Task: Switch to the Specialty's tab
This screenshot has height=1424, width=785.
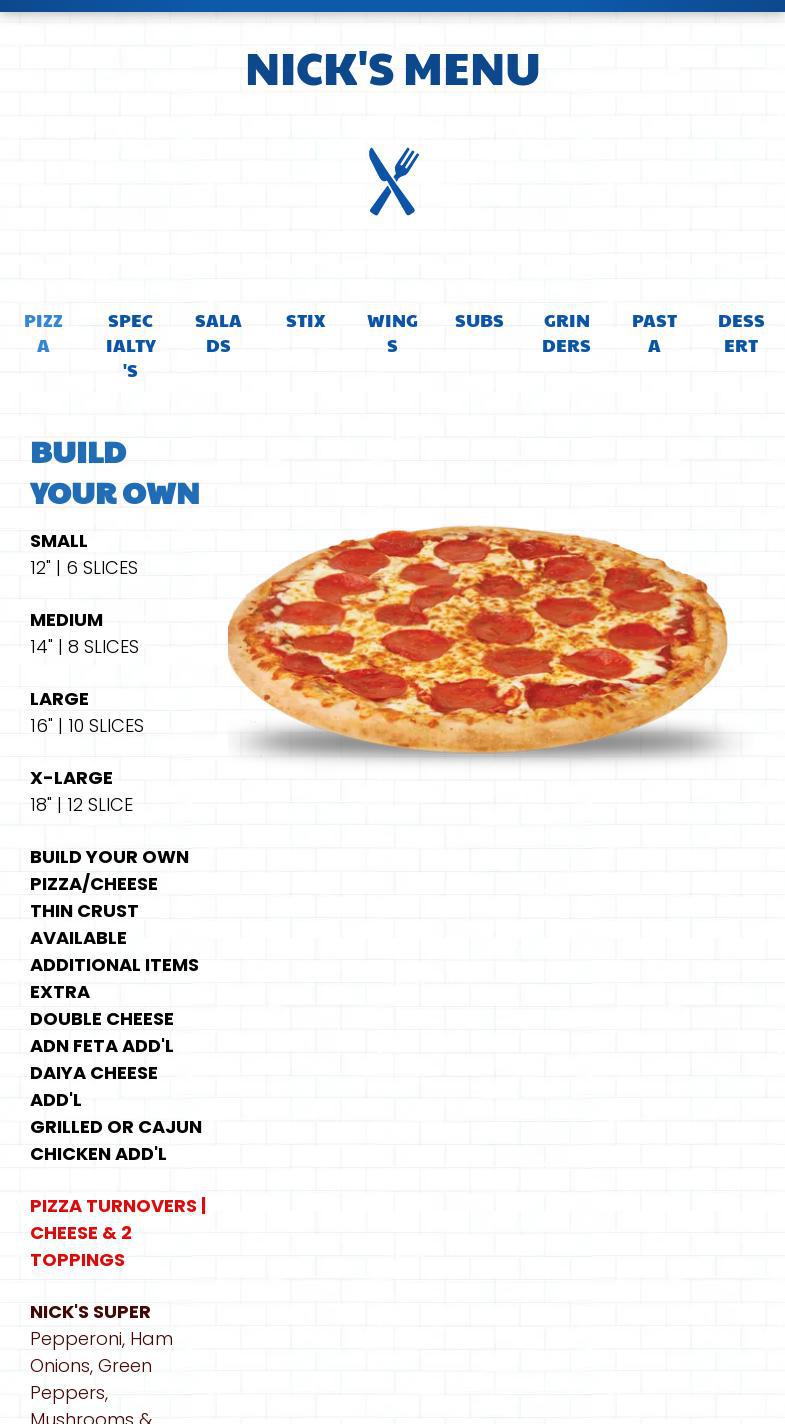Action: (x=130, y=345)
